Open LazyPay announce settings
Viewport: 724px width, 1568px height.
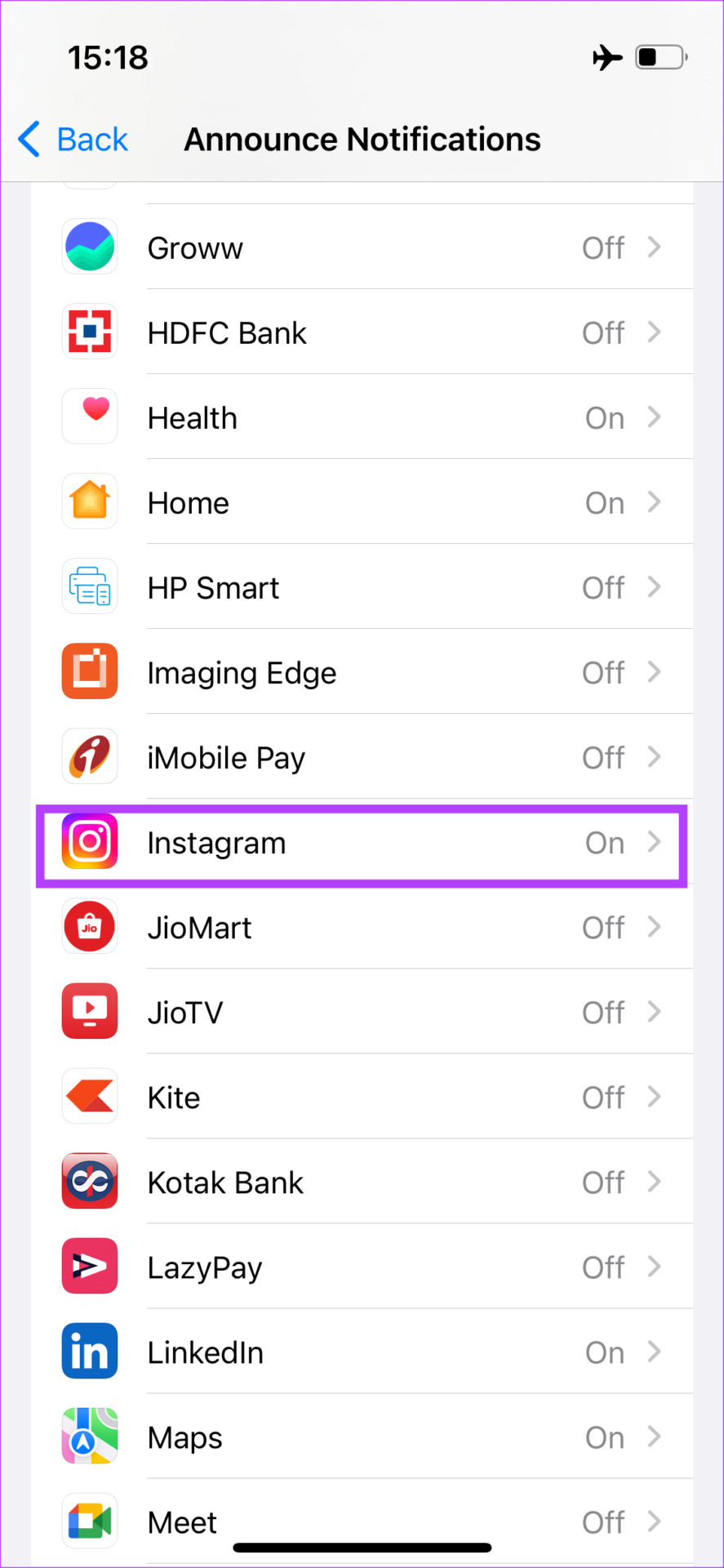click(x=362, y=1267)
